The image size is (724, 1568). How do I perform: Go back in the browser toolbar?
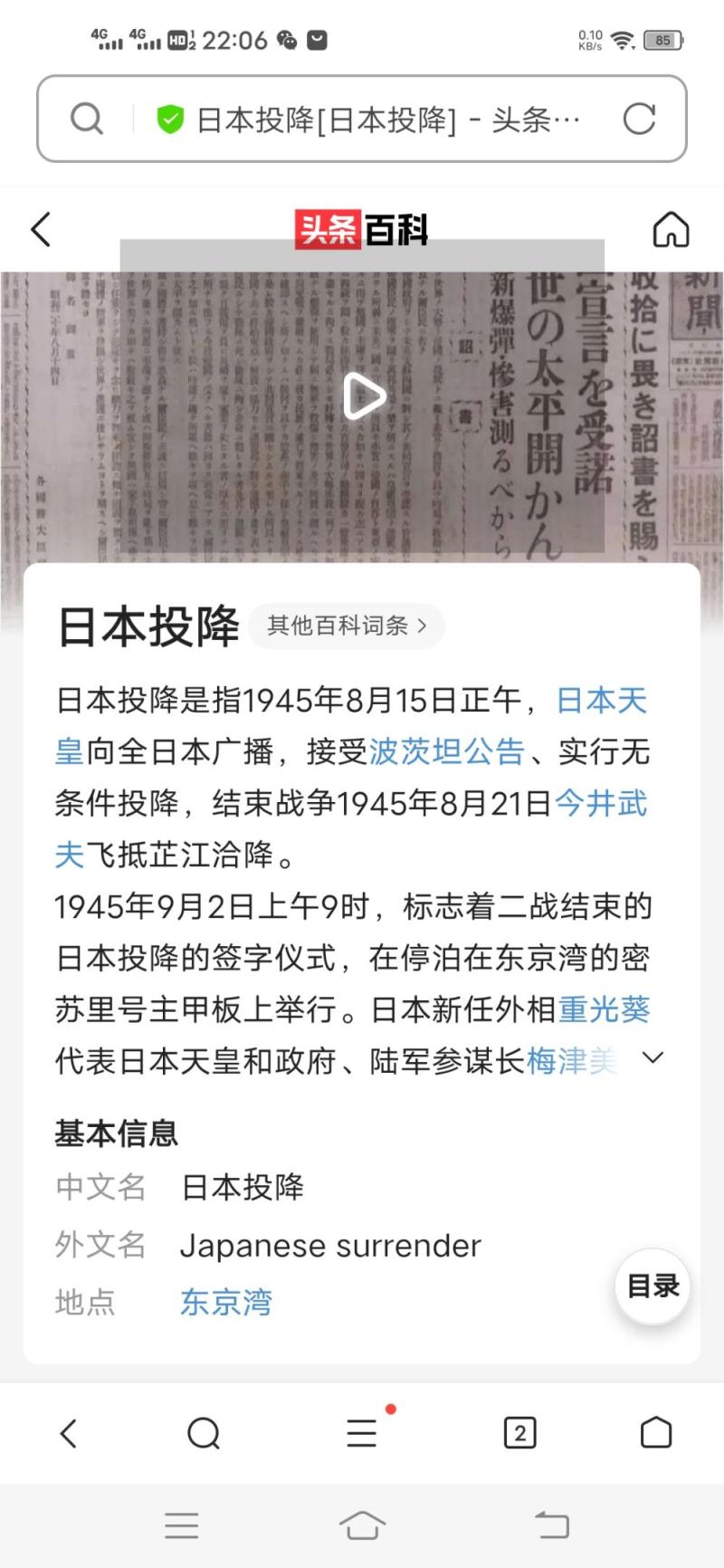[x=69, y=1433]
